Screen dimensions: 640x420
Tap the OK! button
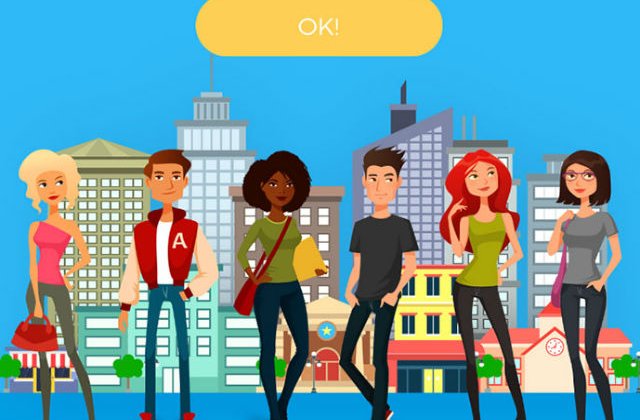[319, 27]
